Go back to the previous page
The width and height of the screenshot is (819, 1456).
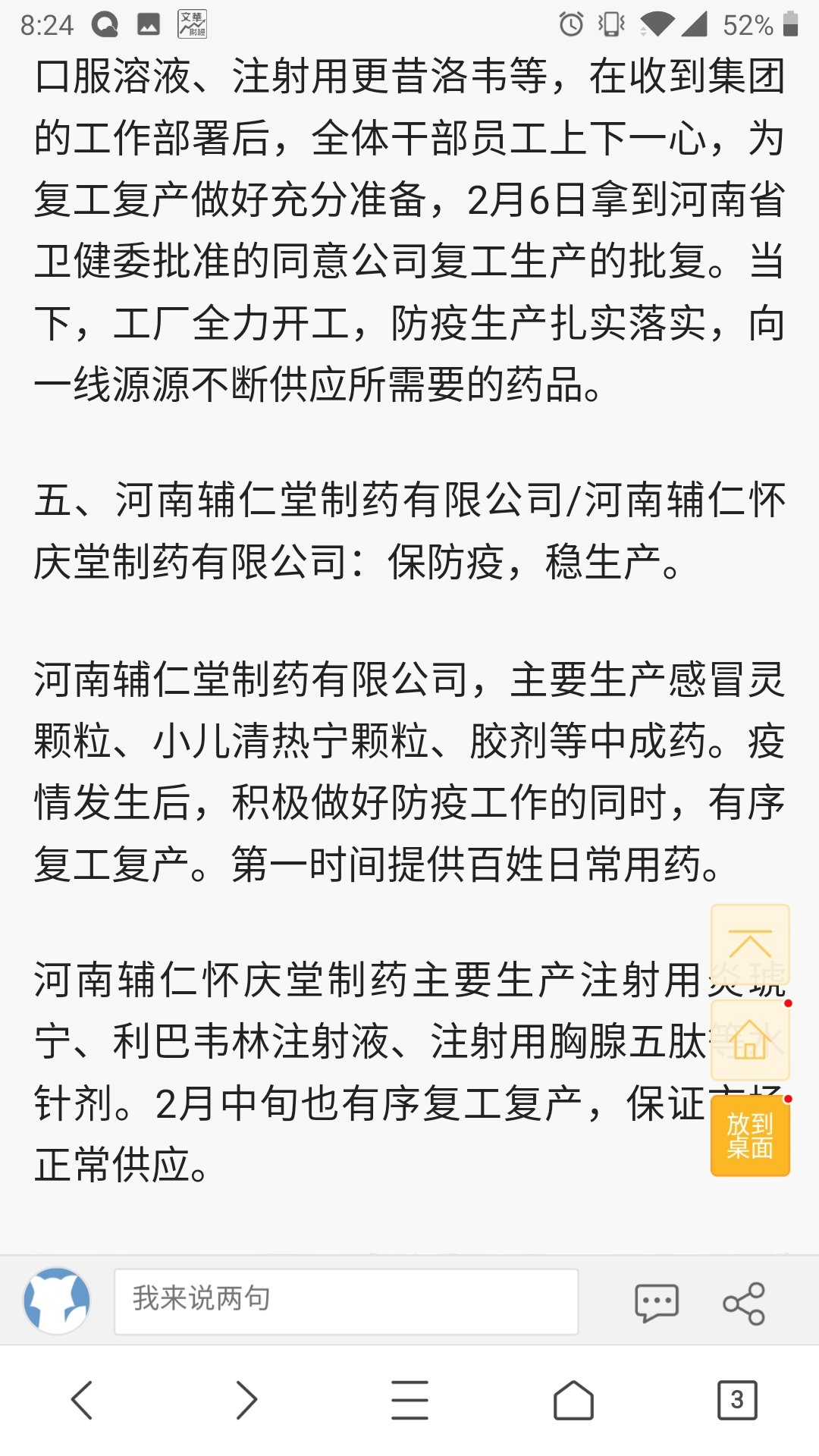click(82, 1400)
